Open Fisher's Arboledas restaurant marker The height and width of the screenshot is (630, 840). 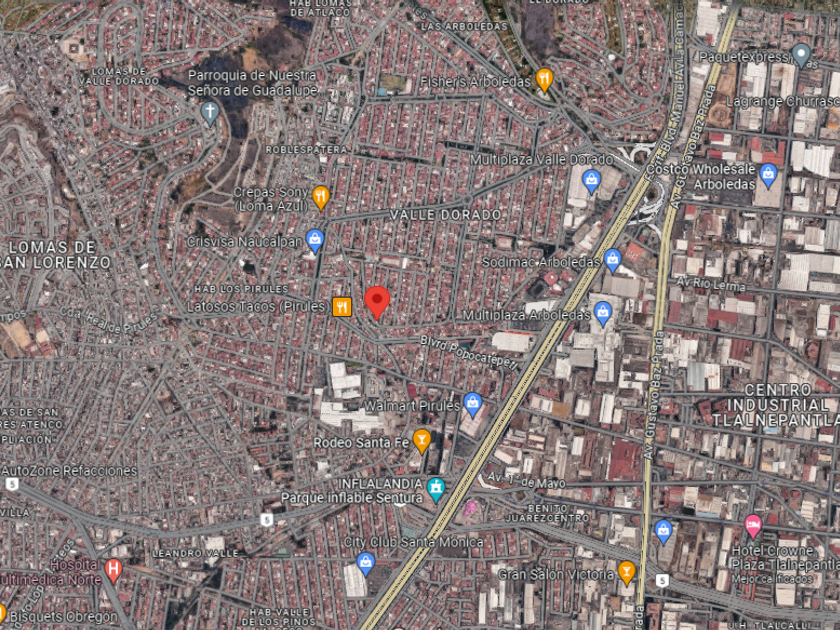[544, 81]
